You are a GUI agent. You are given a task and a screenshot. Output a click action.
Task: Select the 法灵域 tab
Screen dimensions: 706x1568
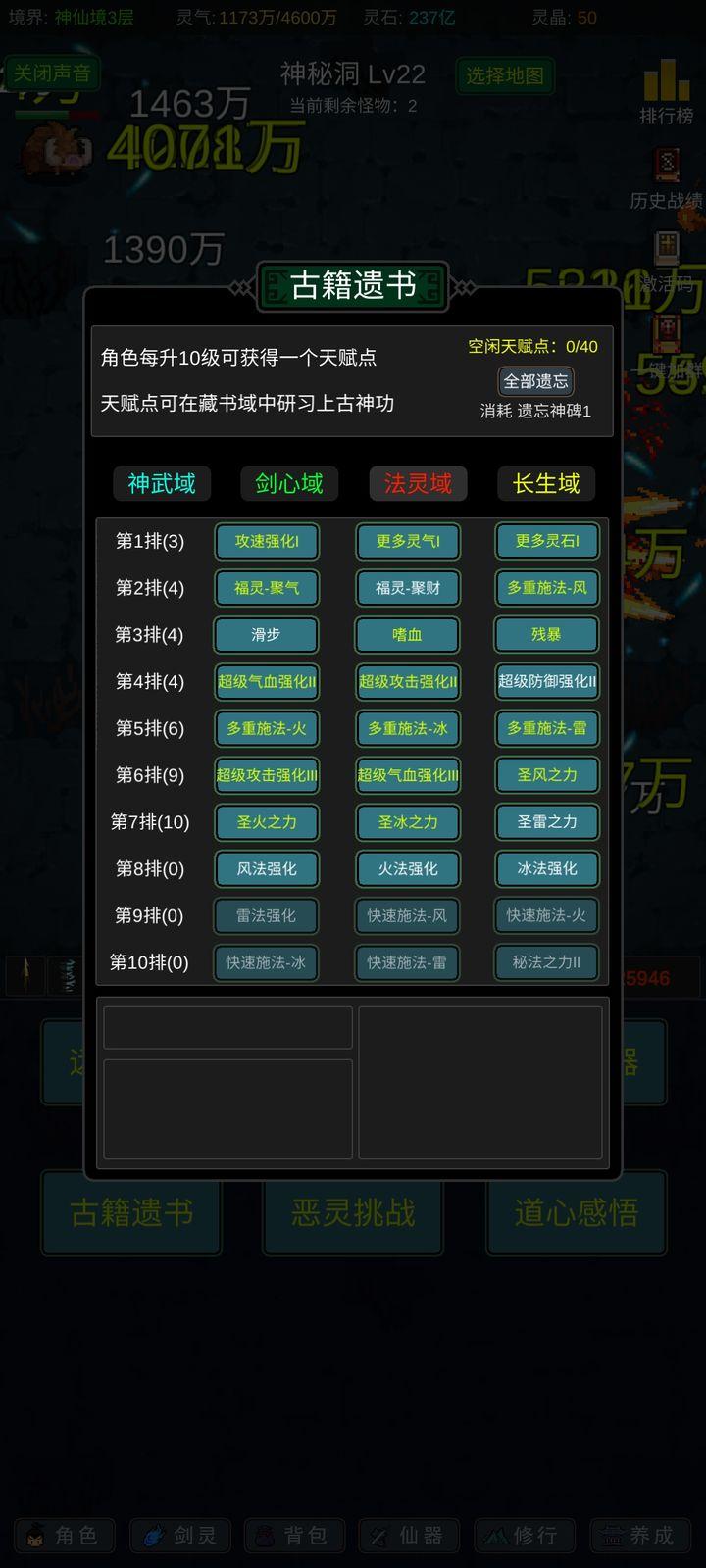tap(418, 483)
